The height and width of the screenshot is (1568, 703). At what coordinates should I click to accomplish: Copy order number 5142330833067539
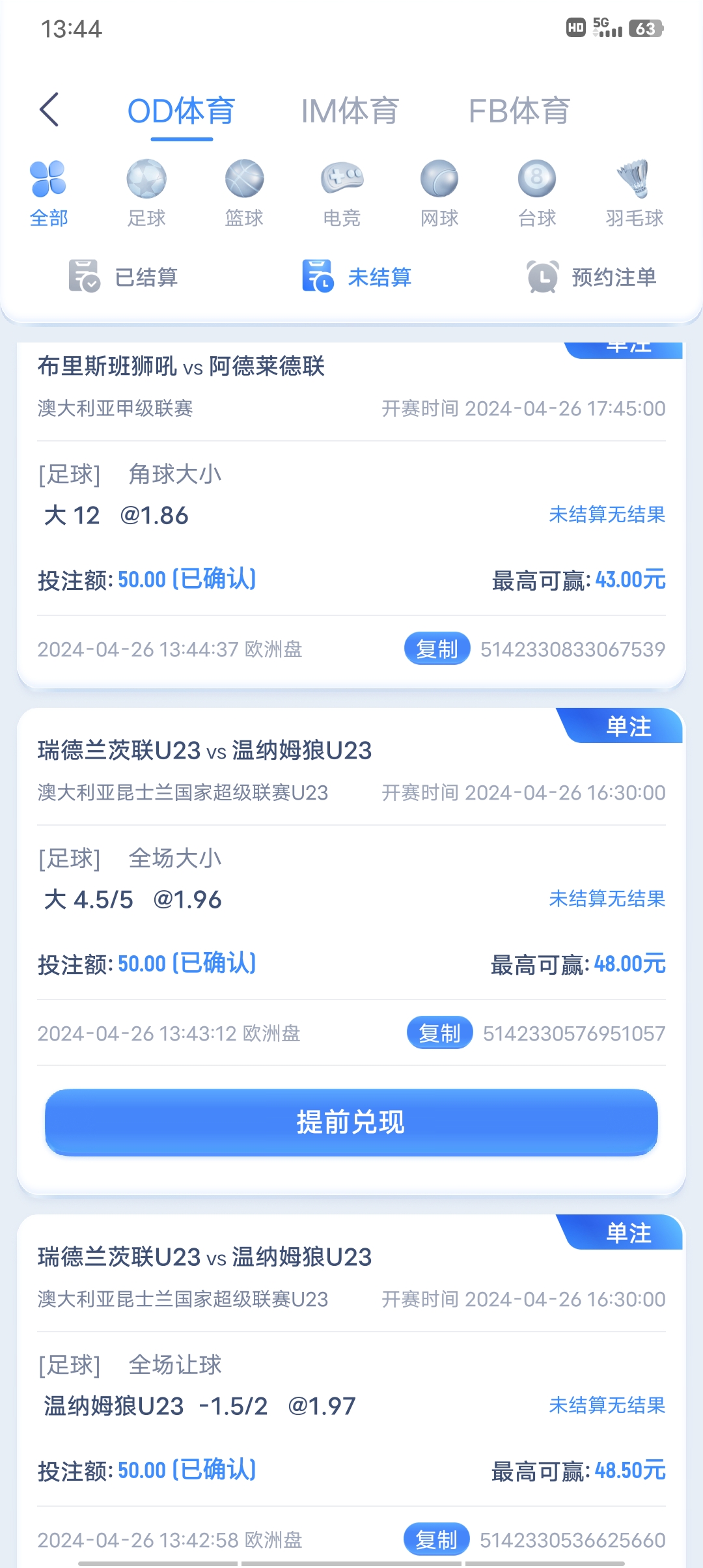[x=437, y=649]
